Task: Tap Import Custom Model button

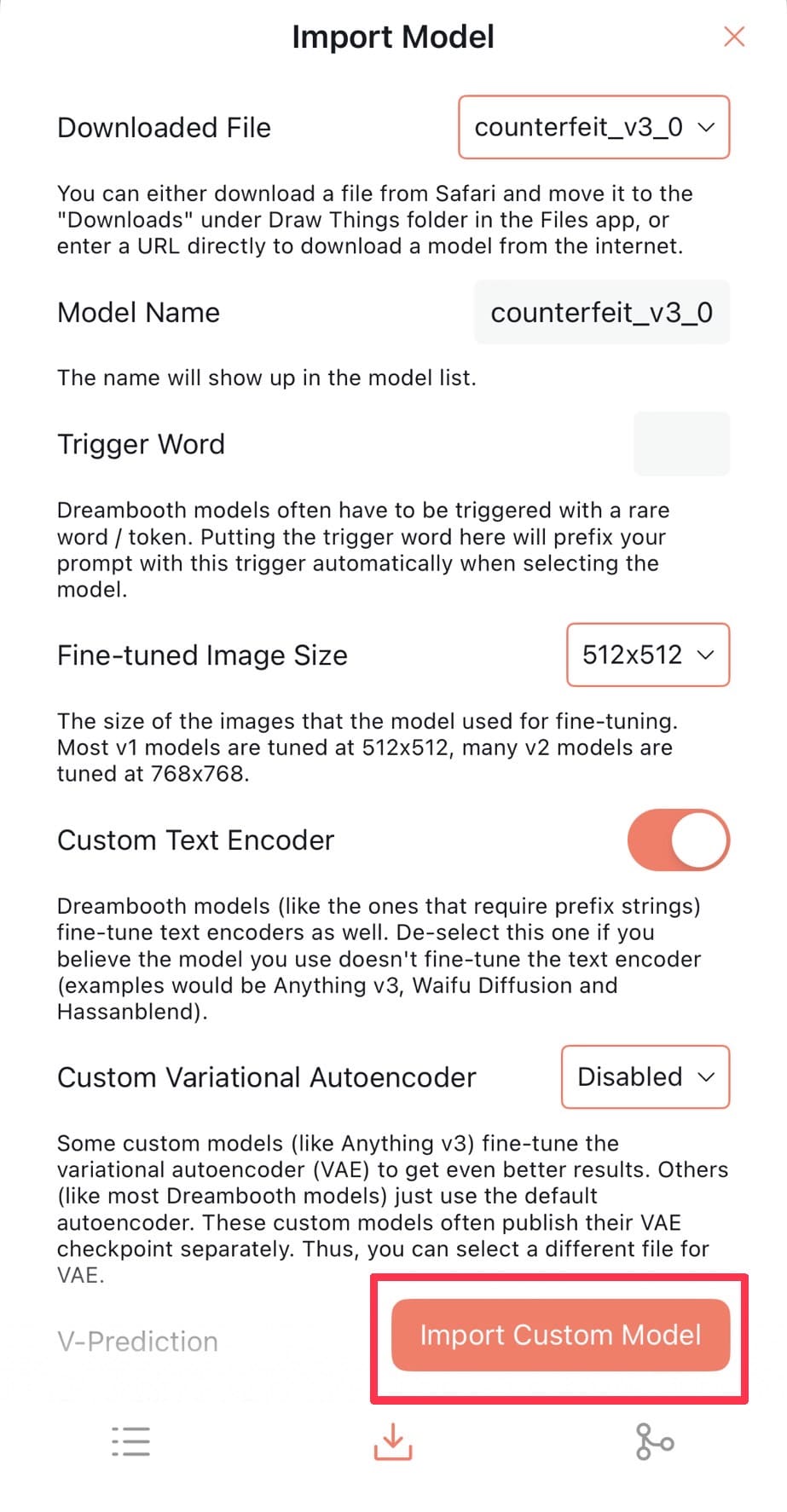Action: [x=560, y=1335]
